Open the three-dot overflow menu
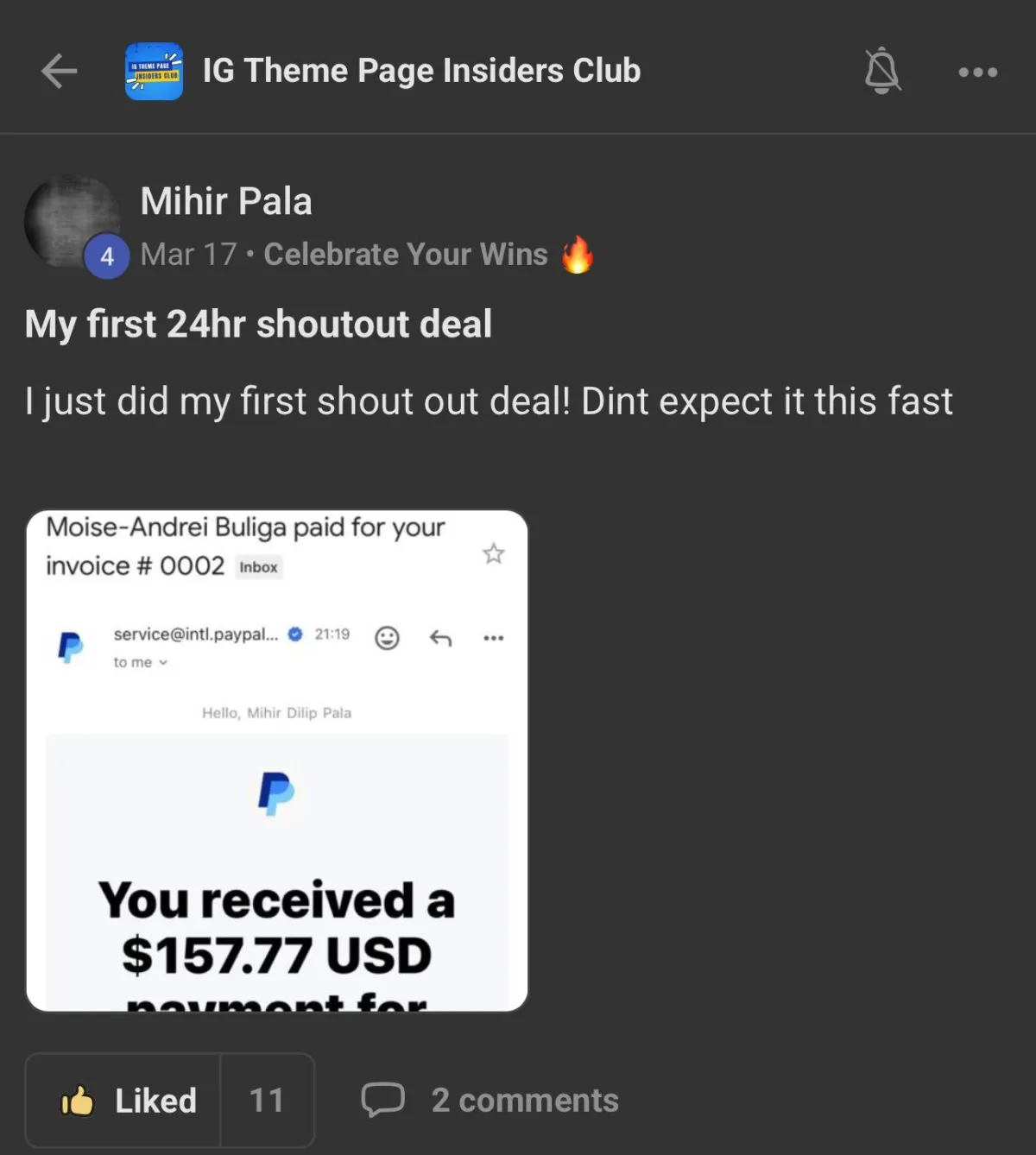 [977, 73]
